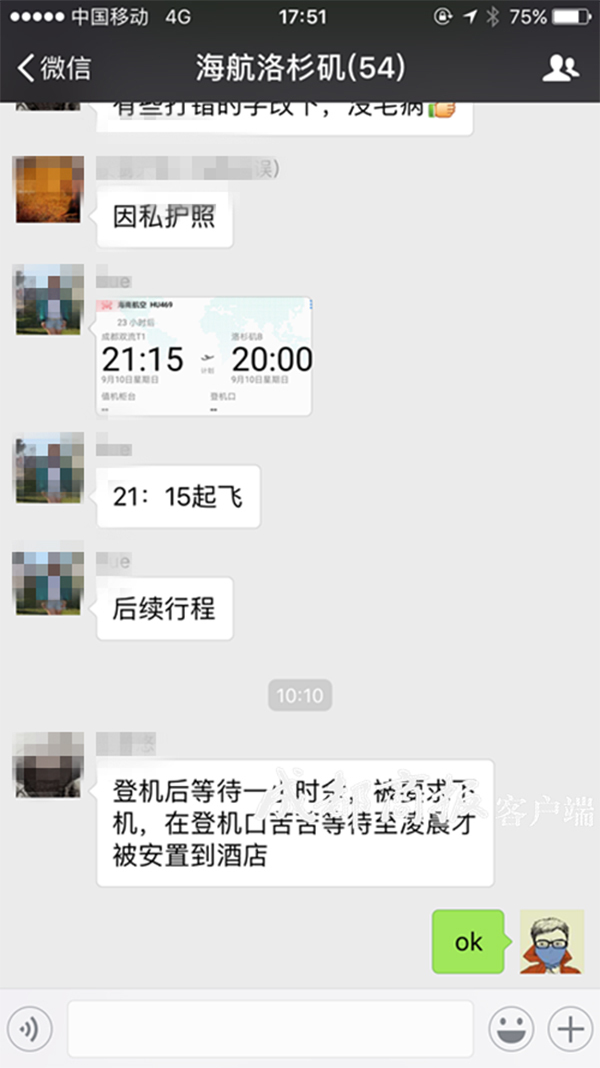Focus the message text field
Screen dimensions: 600x1068
click(270, 1028)
